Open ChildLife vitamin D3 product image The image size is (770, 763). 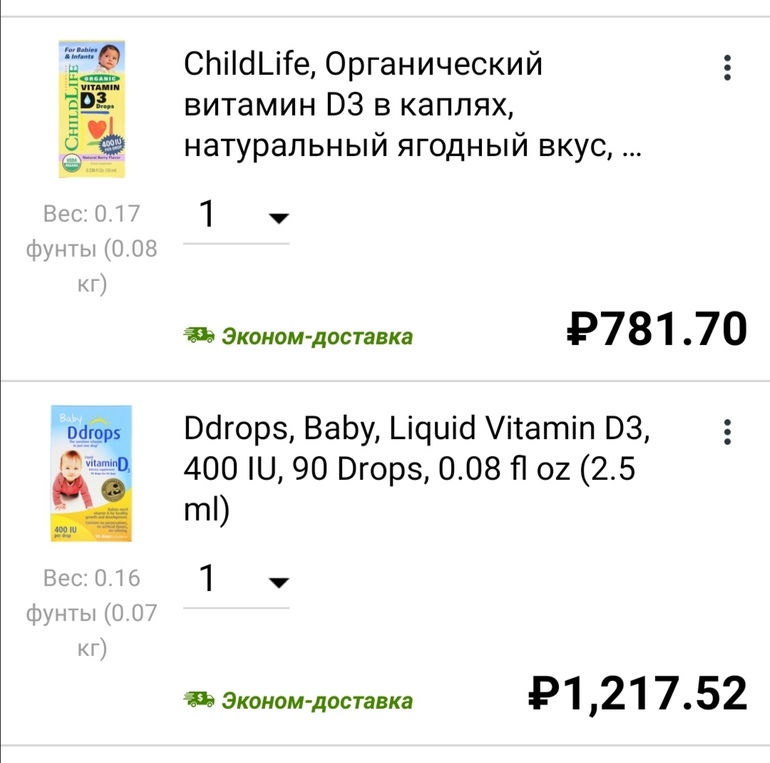click(x=92, y=110)
